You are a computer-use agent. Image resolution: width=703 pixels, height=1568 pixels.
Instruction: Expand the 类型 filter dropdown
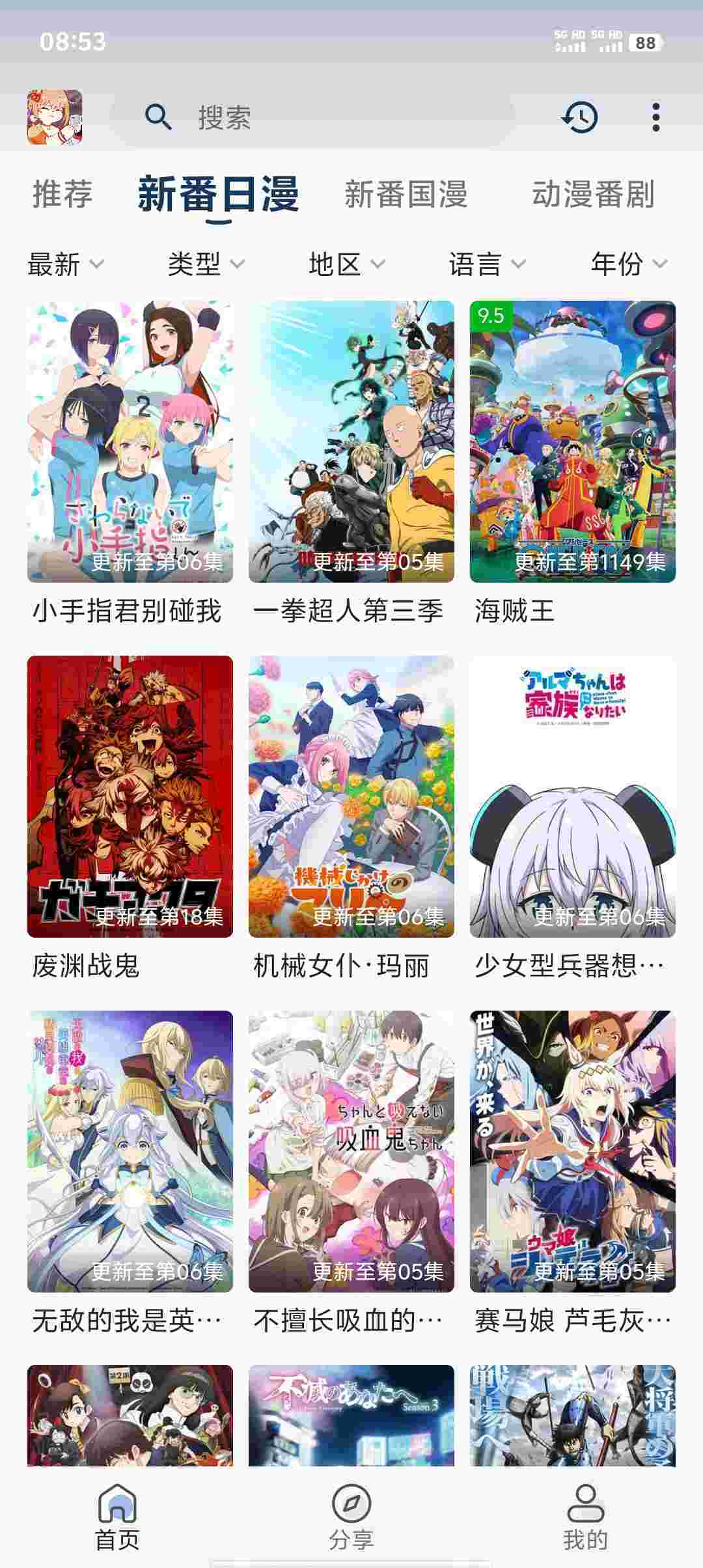206,264
